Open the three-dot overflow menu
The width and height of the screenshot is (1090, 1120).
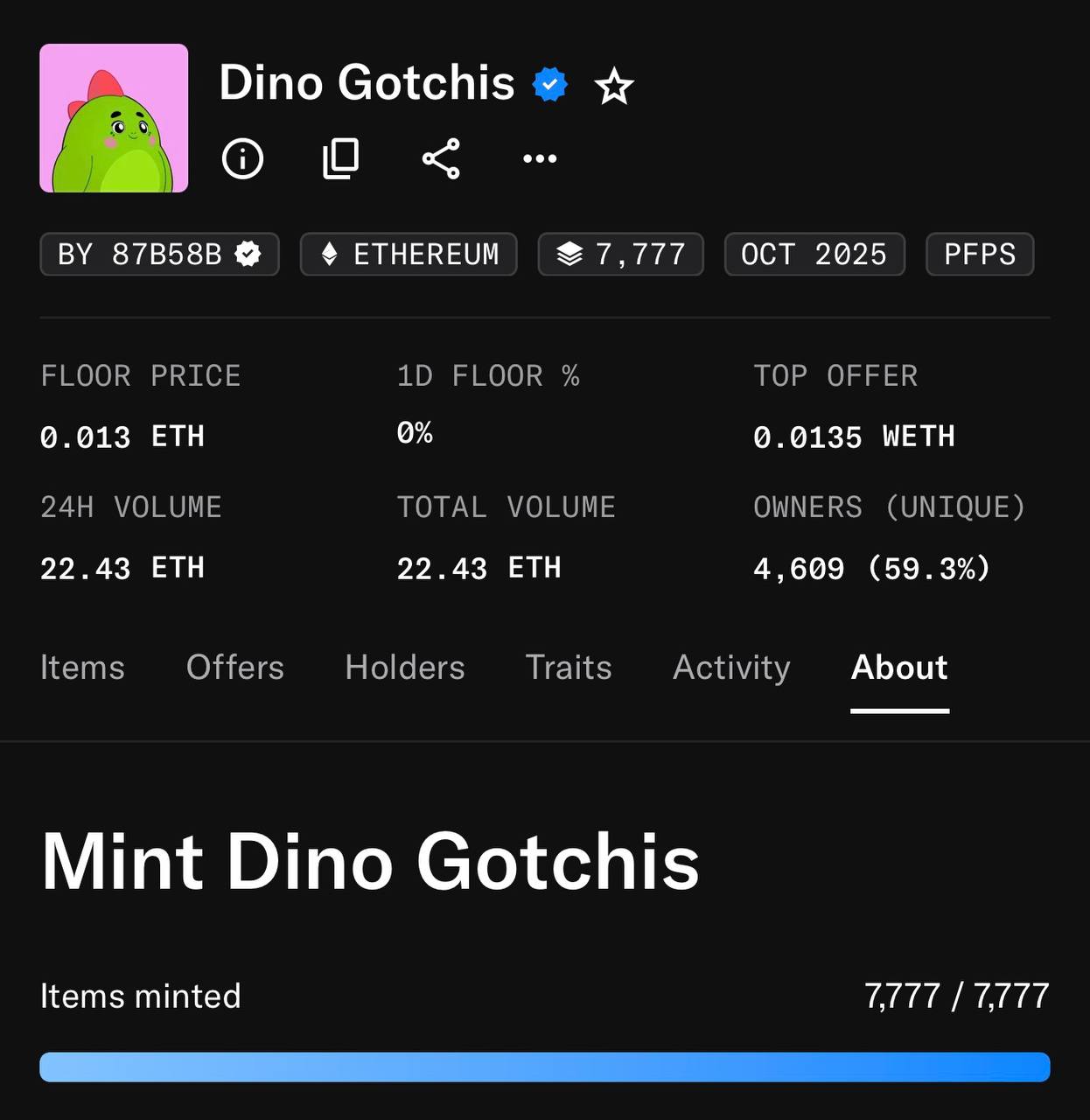(x=540, y=158)
